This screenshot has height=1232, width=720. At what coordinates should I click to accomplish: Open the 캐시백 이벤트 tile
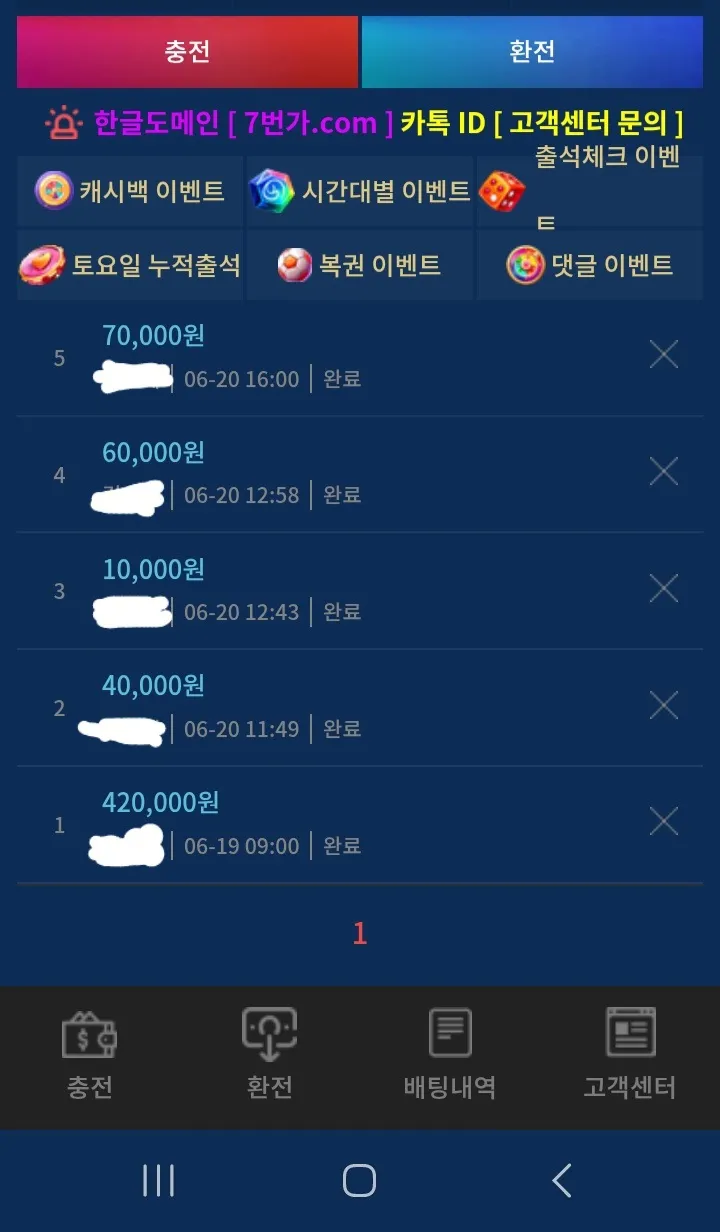pos(130,191)
